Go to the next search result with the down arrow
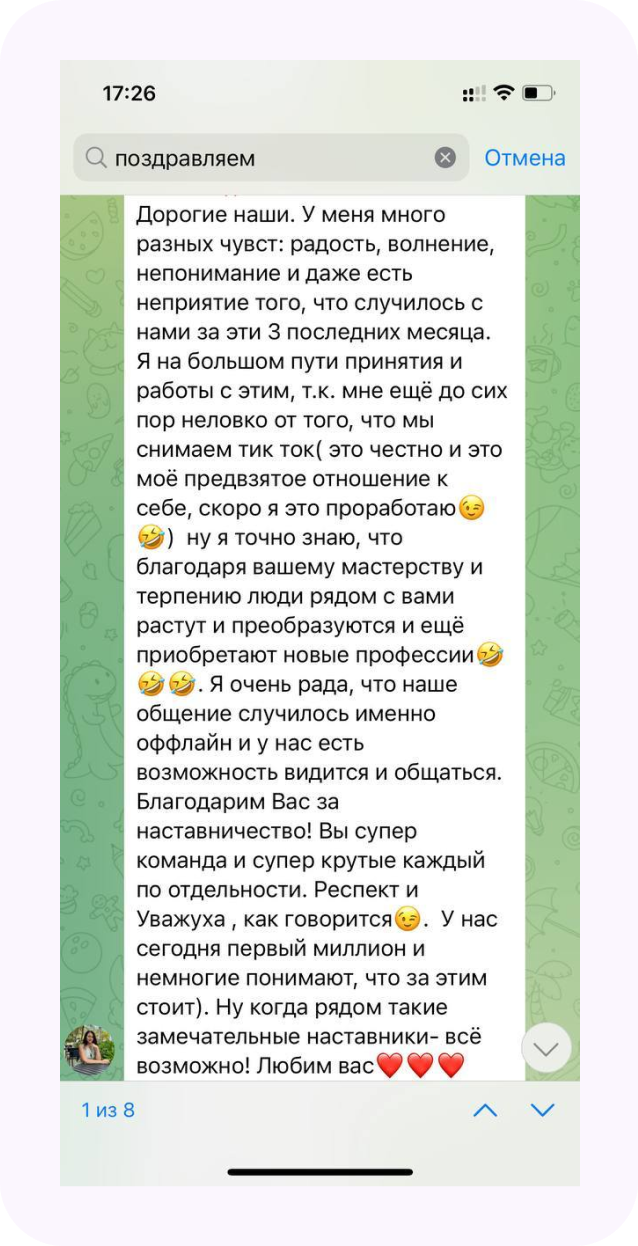This screenshot has width=638, height=1246. tap(543, 1110)
